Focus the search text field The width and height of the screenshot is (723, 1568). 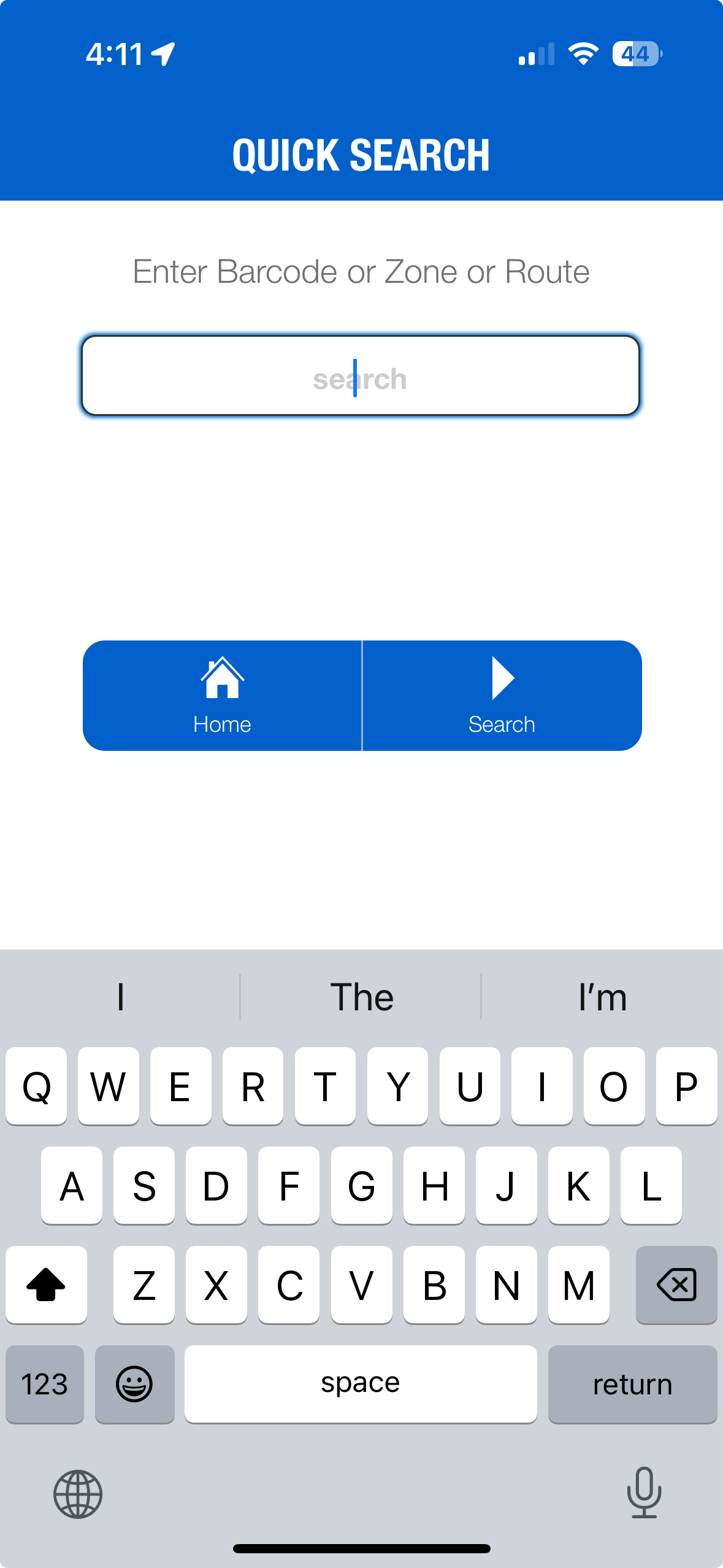click(361, 375)
